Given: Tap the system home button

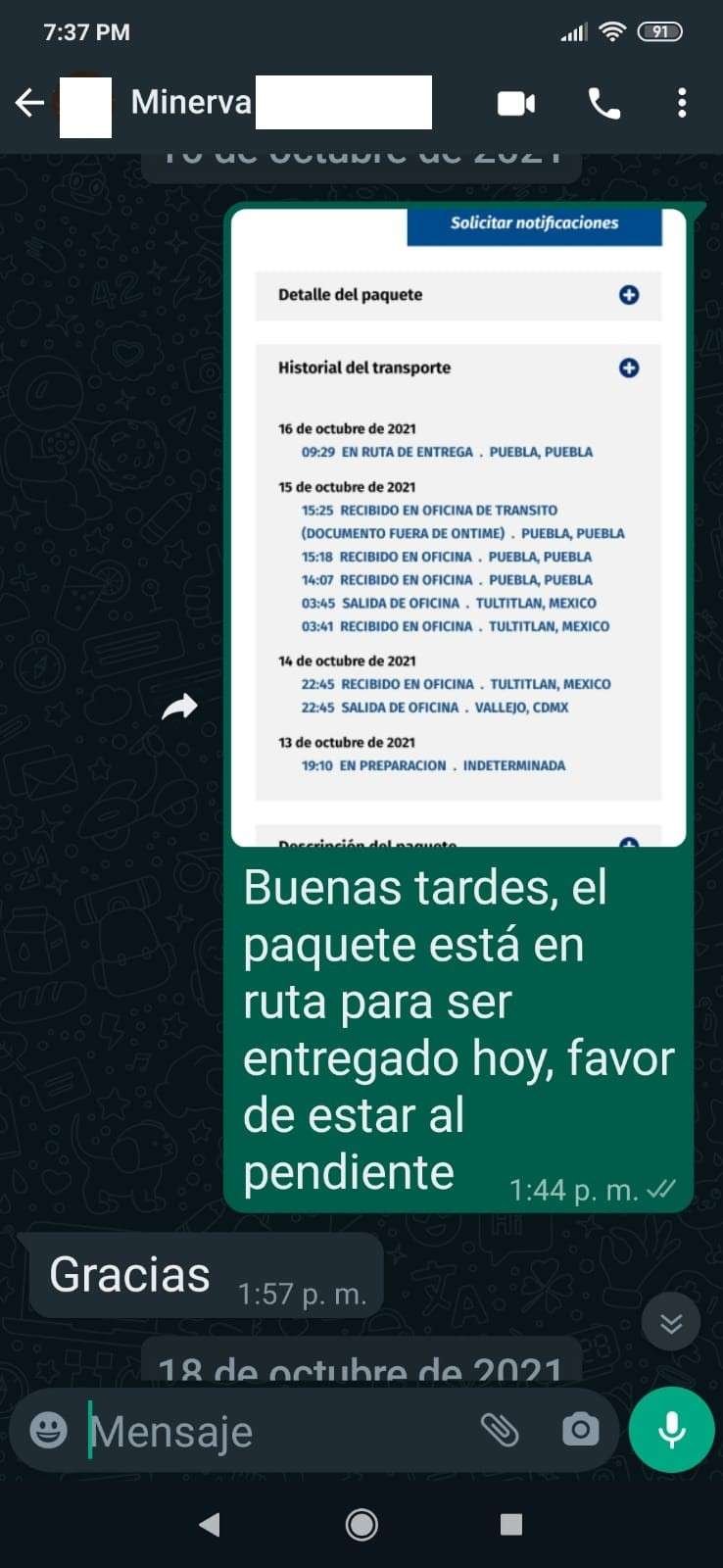Looking at the screenshot, I should (361, 1524).
